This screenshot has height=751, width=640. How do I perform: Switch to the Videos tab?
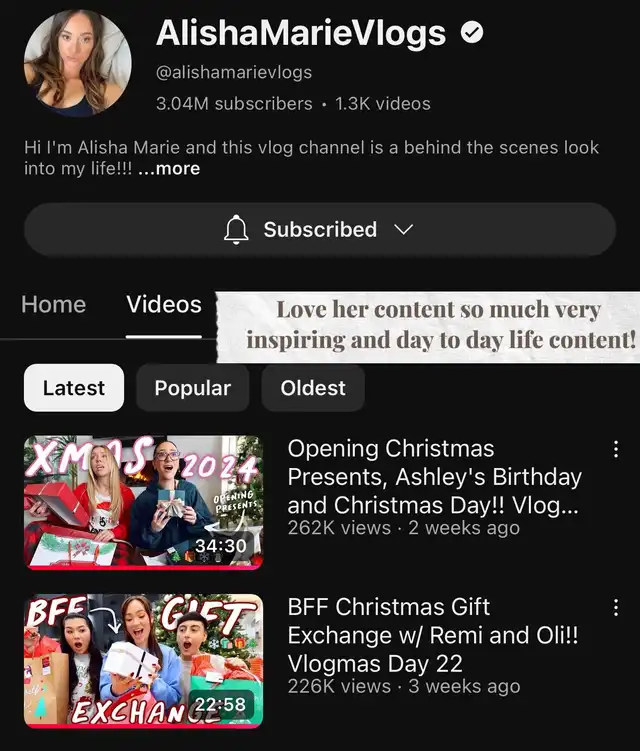coord(164,305)
